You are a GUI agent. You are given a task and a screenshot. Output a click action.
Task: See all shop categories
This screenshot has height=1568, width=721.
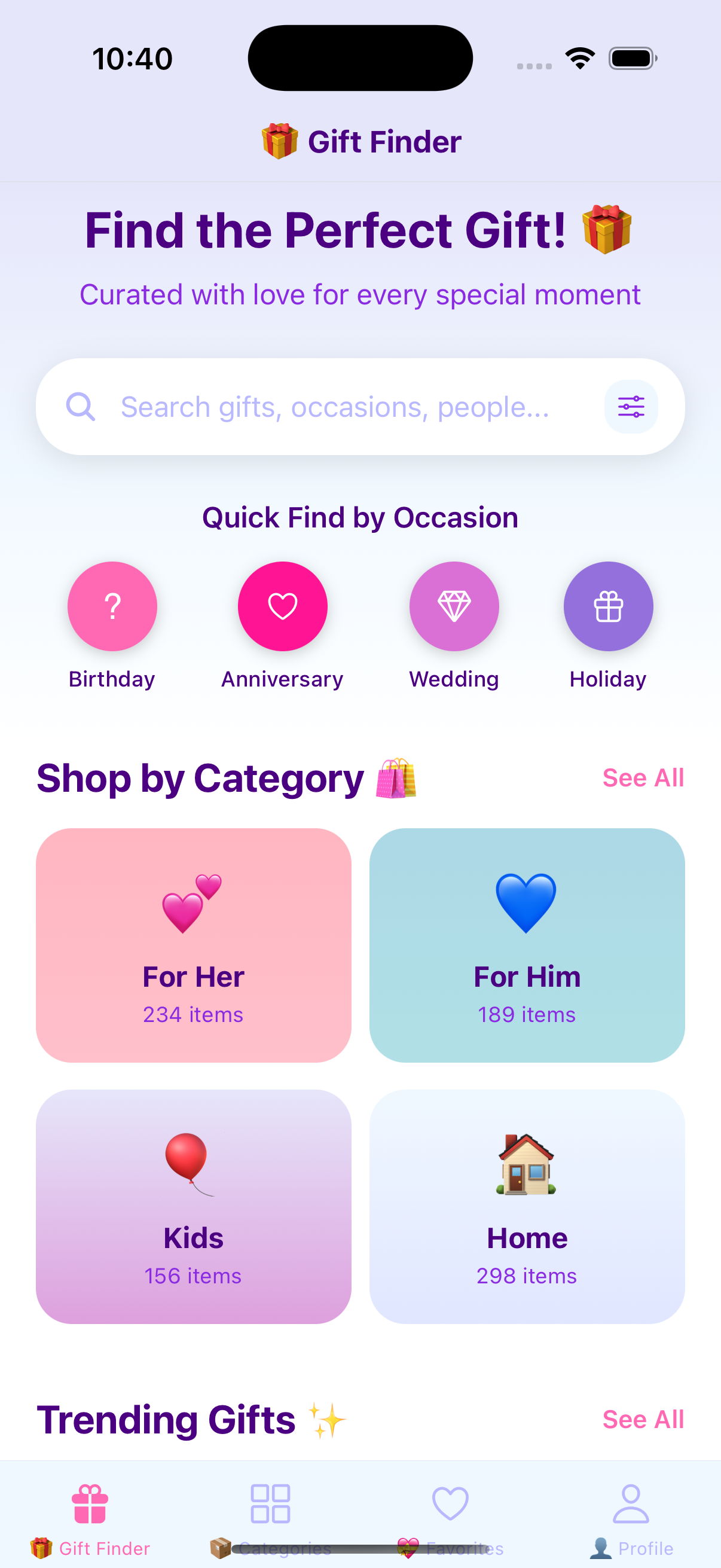point(643,778)
